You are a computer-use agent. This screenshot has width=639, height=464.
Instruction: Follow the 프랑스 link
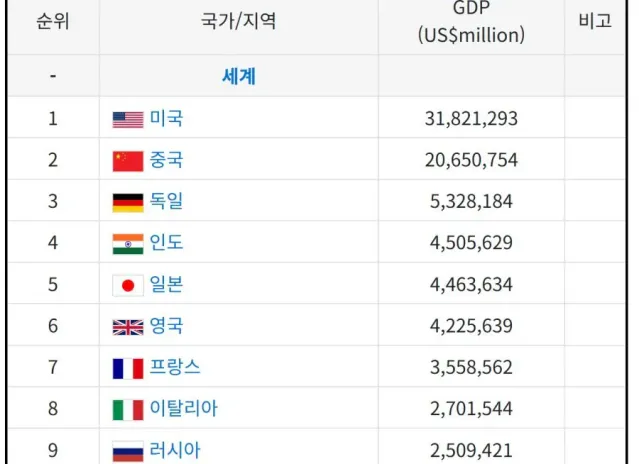pos(175,367)
